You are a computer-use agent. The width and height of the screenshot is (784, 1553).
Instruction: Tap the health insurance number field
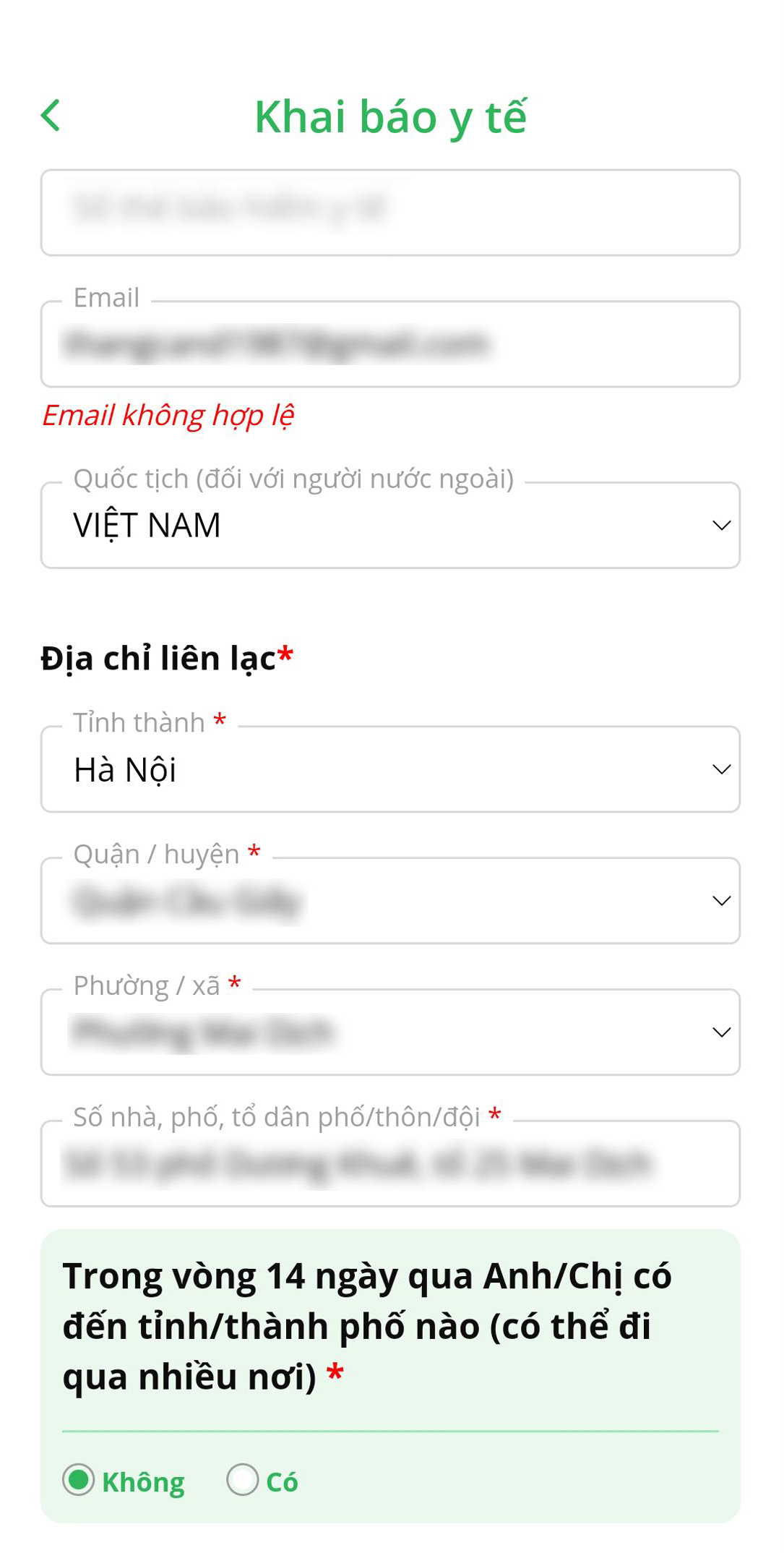pyautogui.click(x=390, y=212)
